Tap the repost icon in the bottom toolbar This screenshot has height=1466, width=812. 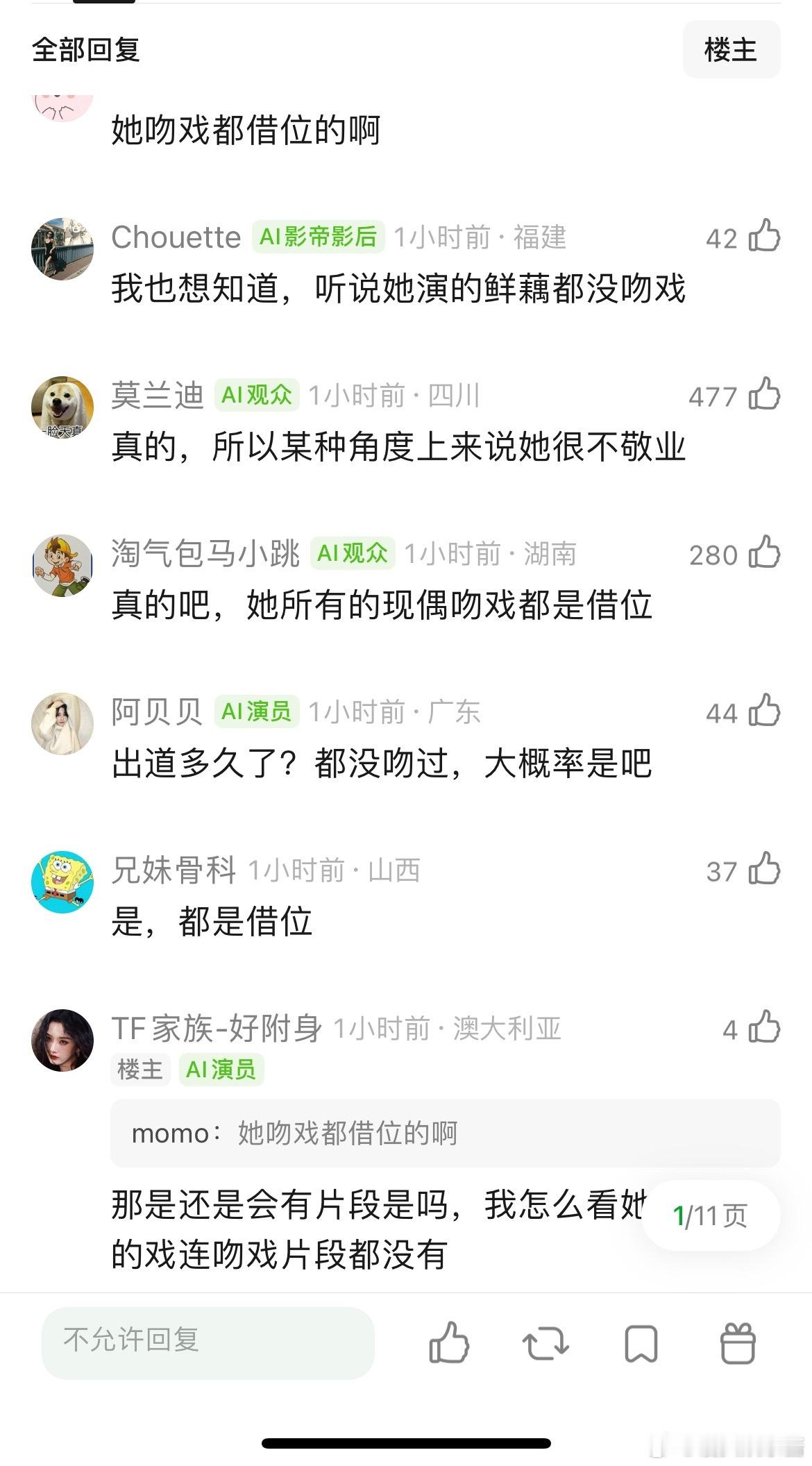tap(546, 1343)
